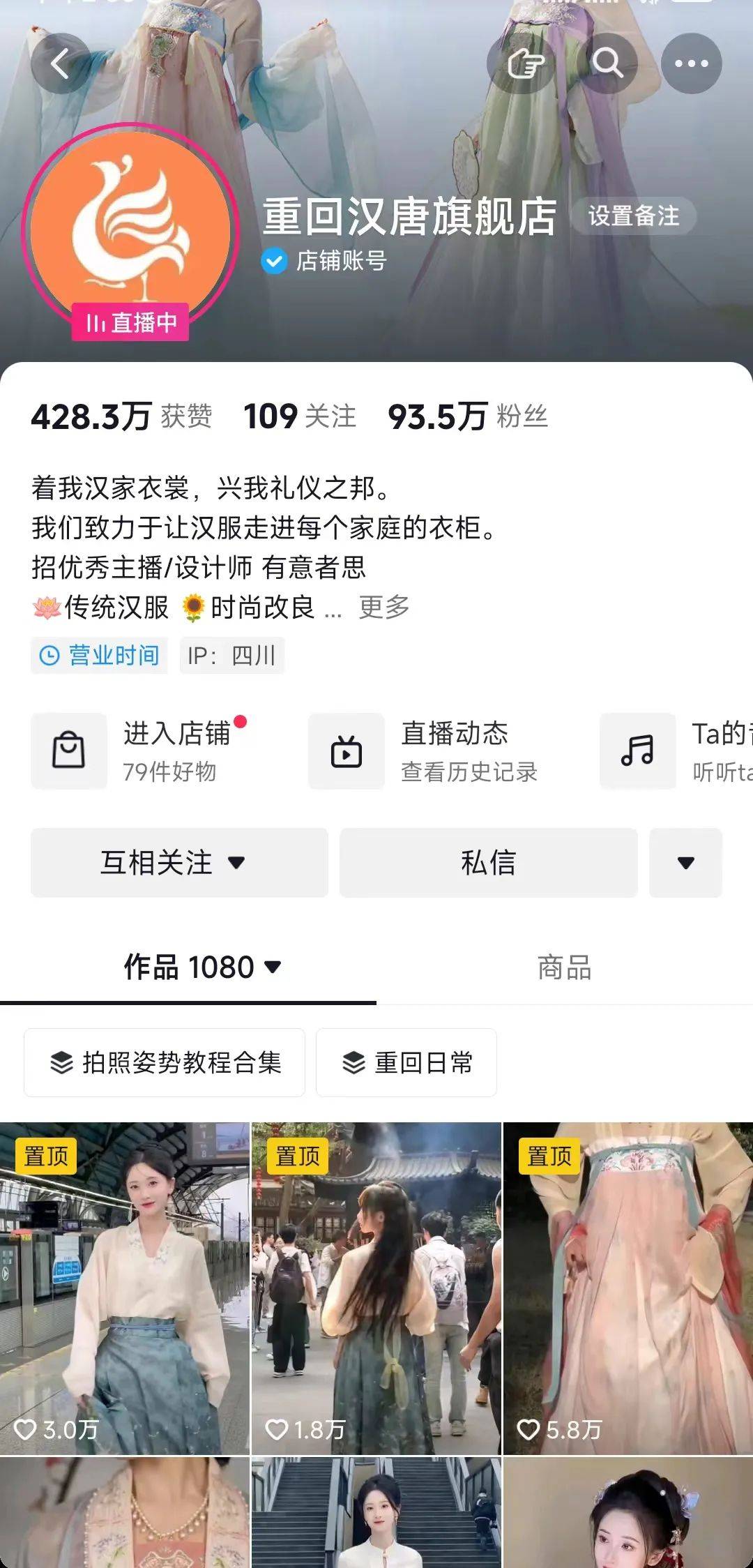View 营业时间 business hours
The width and height of the screenshot is (753, 1568).
point(100,656)
